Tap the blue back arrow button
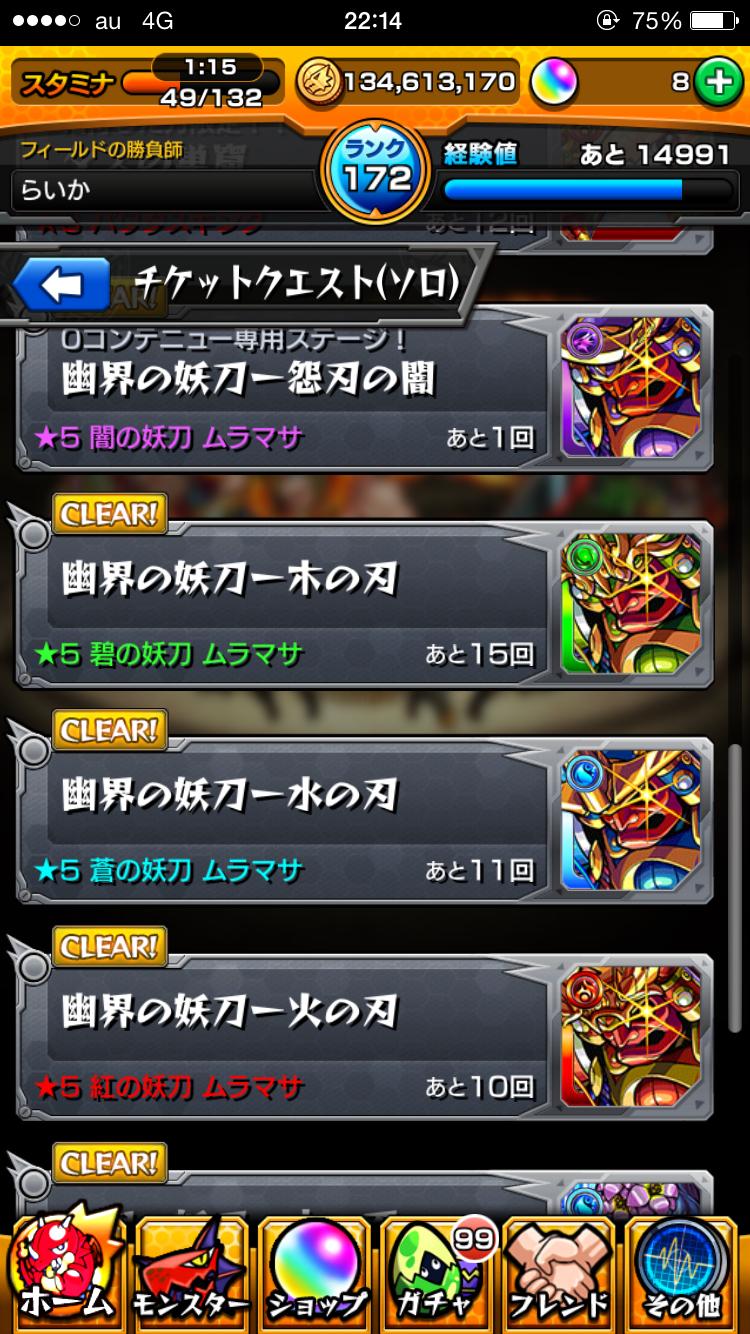Viewport: 750px width, 1334px height. 60,282
